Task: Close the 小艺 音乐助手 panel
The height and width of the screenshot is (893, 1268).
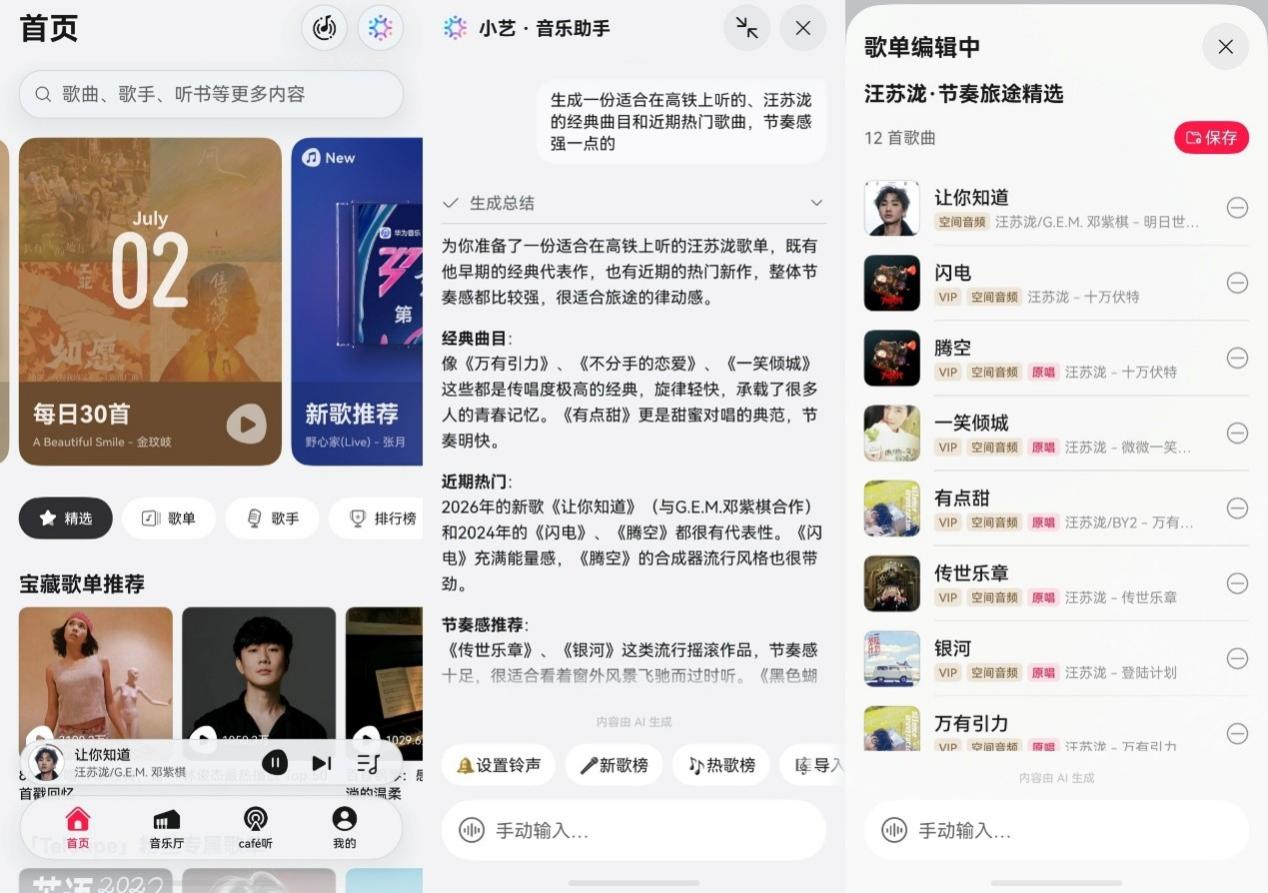Action: click(x=803, y=28)
